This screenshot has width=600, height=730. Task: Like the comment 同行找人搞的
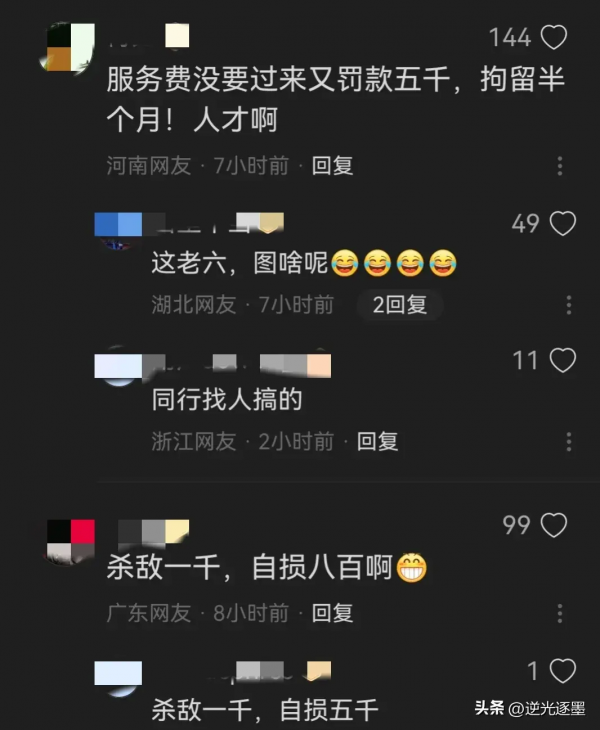coord(563,360)
